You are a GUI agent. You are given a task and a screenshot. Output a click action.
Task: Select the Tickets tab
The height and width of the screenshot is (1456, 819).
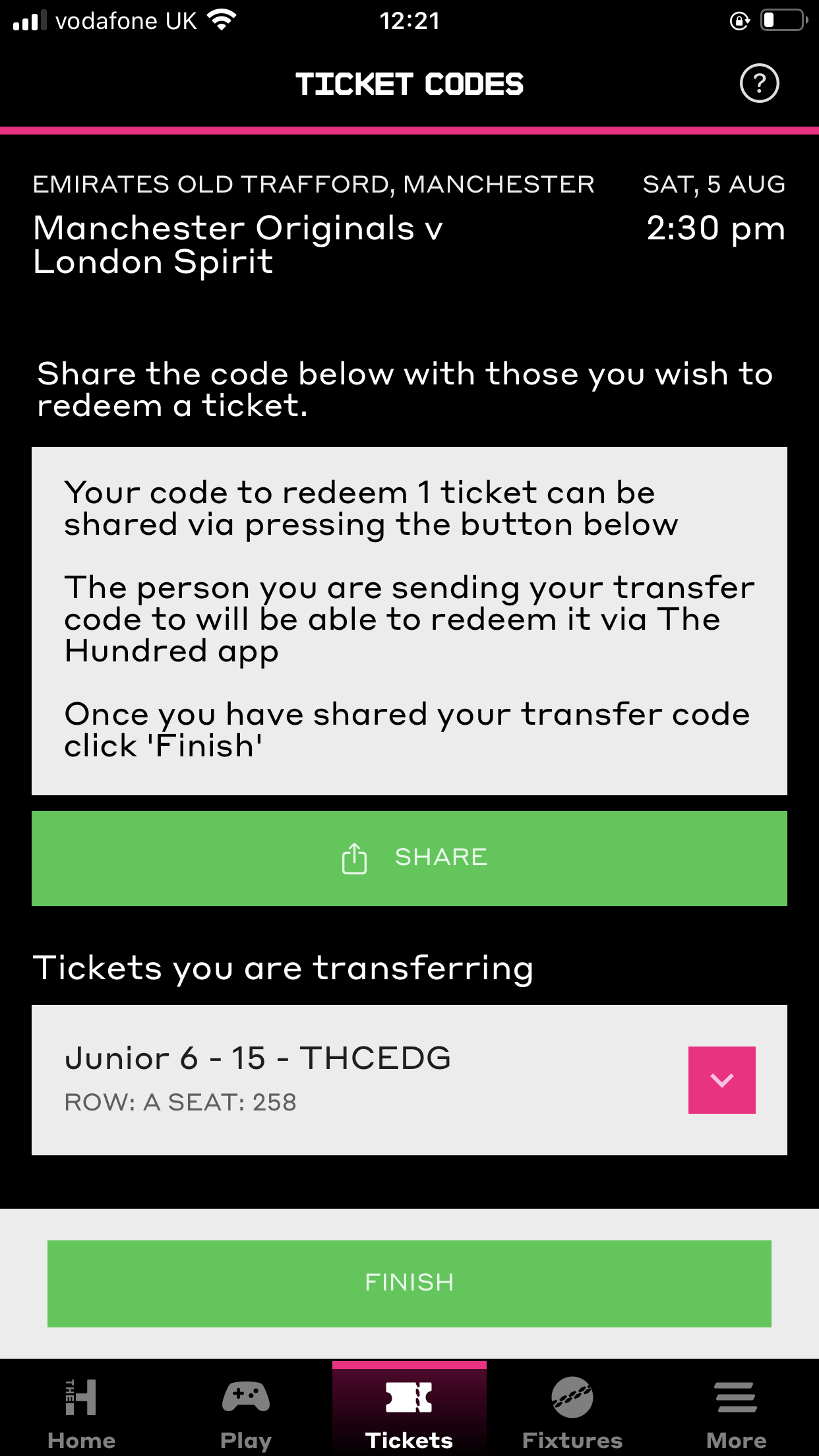409,1409
